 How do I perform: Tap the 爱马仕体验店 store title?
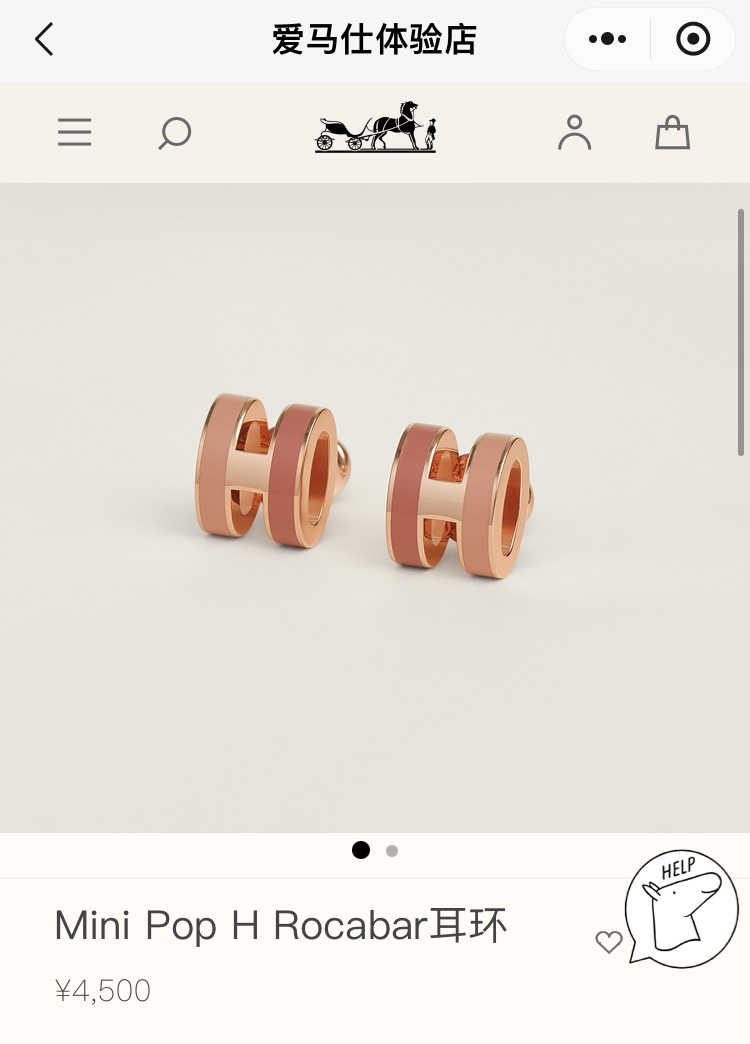375,40
